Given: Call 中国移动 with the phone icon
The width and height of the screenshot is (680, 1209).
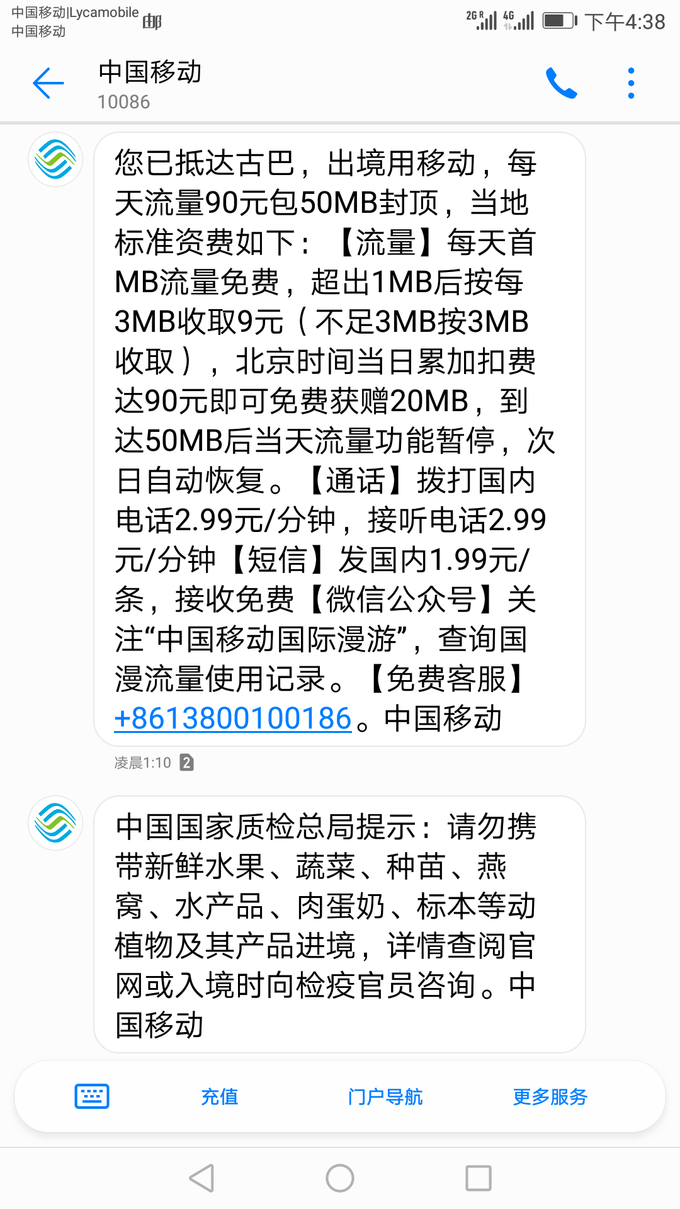Looking at the screenshot, I should pyautogui.click(x=561, y=84).
